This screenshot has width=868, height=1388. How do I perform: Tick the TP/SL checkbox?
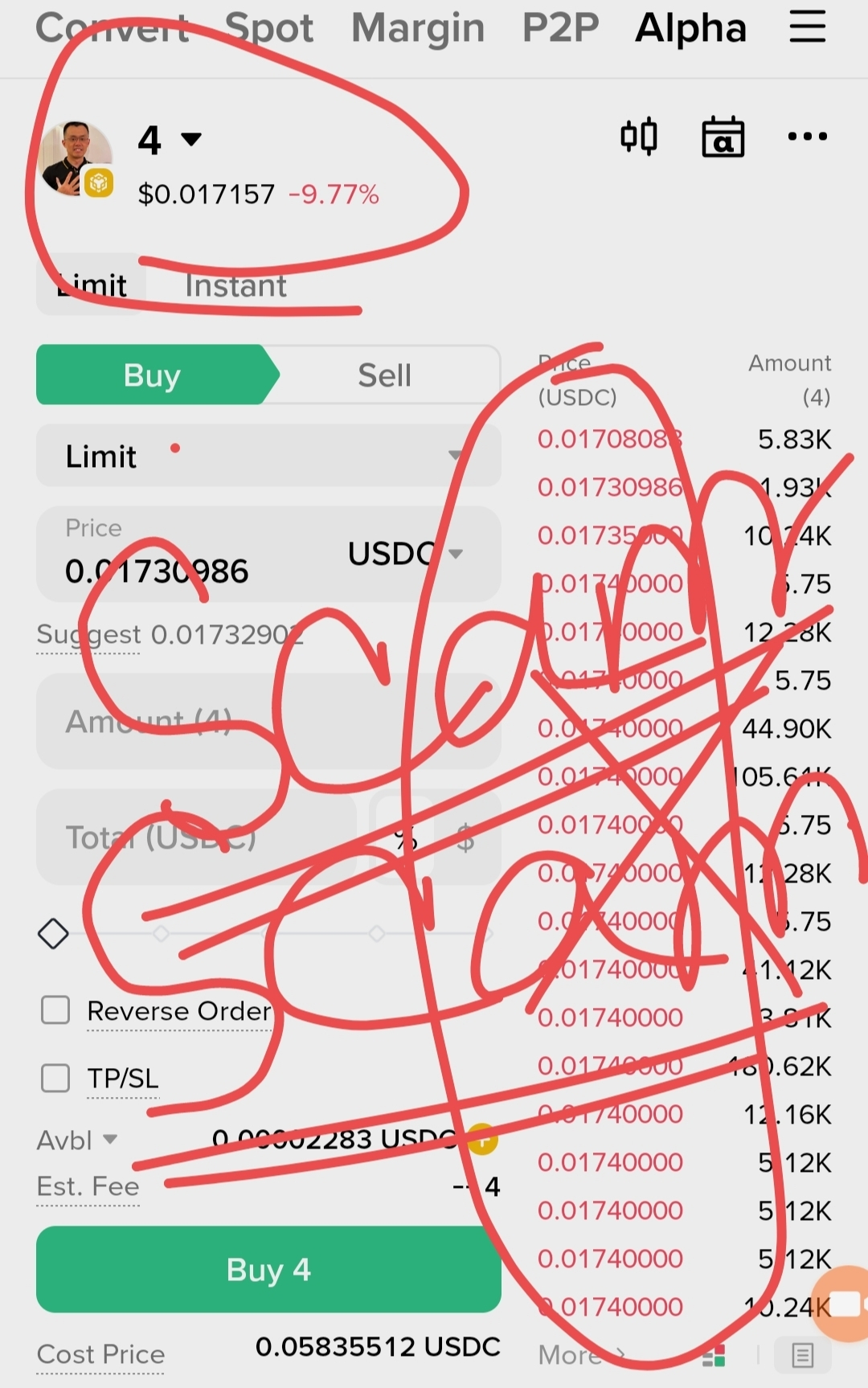[55, 1078]
